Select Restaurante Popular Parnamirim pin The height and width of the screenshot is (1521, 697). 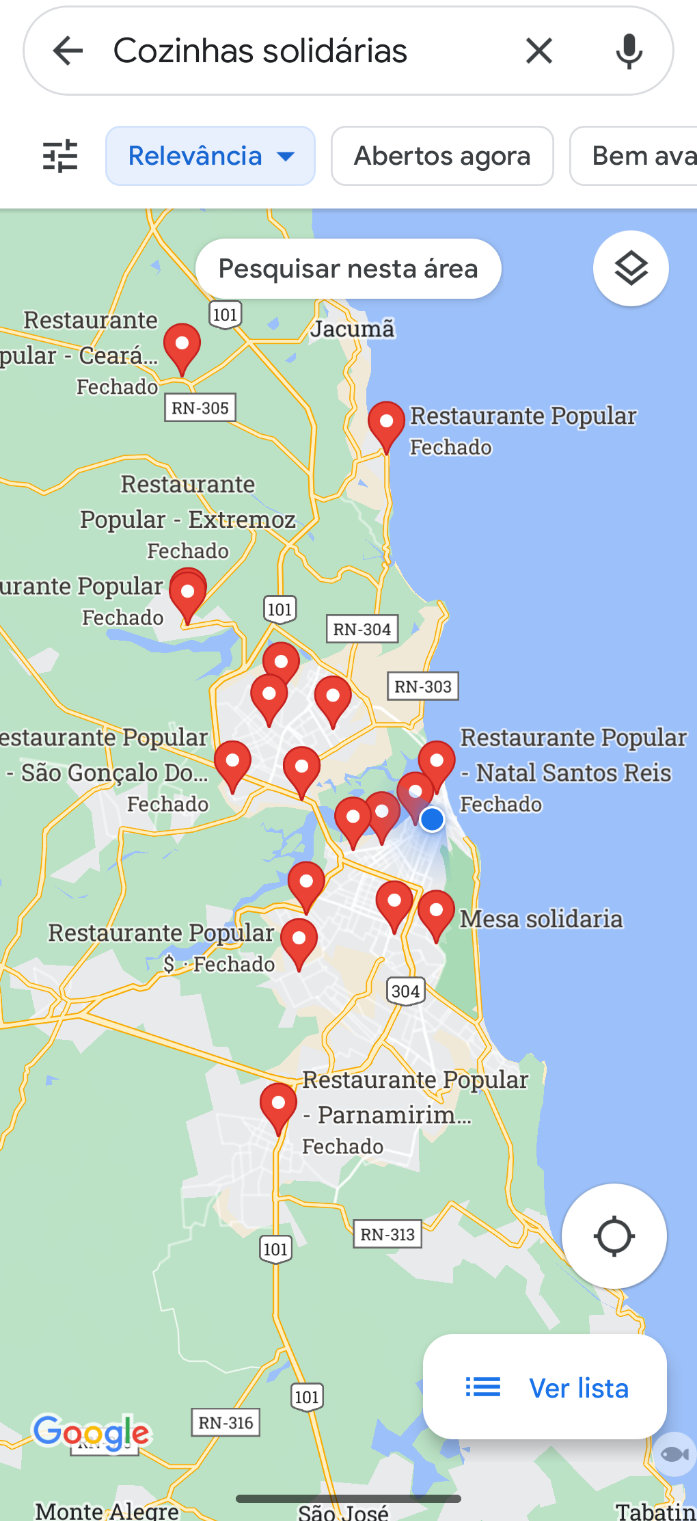coord(278,1106)
